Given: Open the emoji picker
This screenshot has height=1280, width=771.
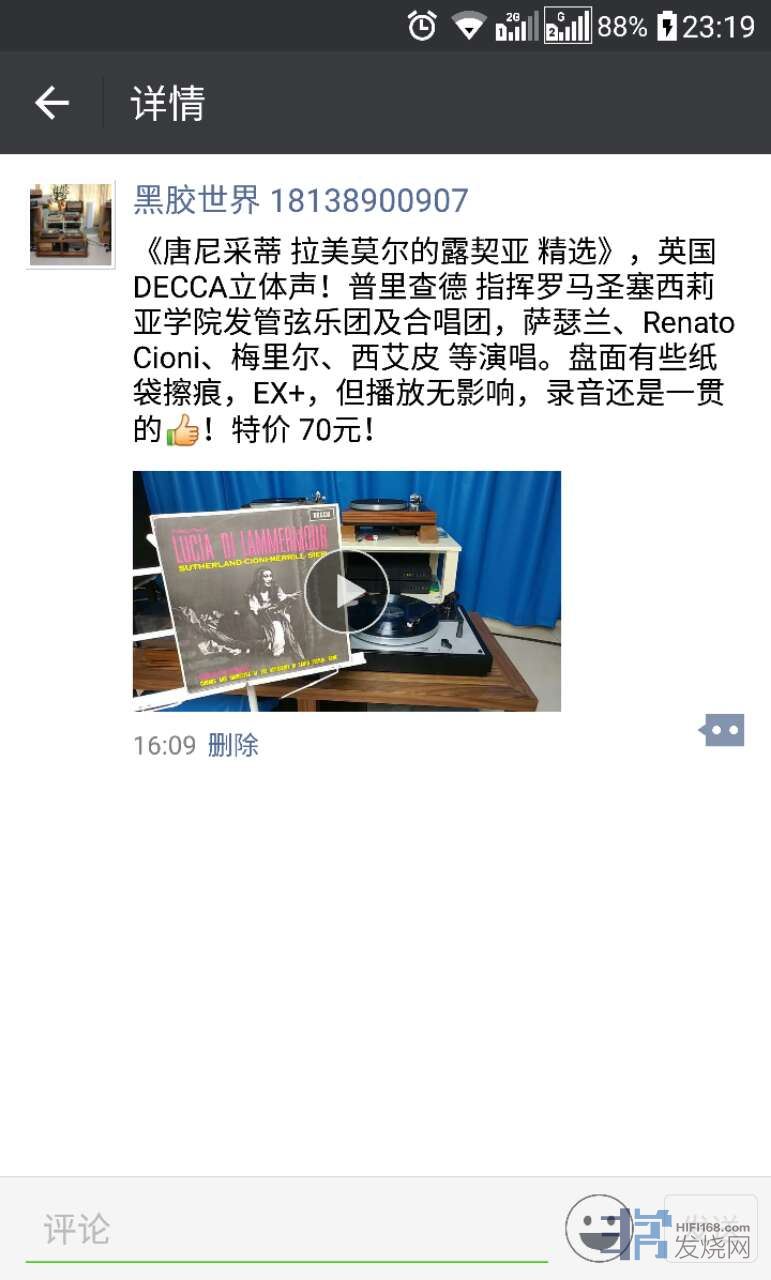Looking at the screenshot, I should (598, 1227).
